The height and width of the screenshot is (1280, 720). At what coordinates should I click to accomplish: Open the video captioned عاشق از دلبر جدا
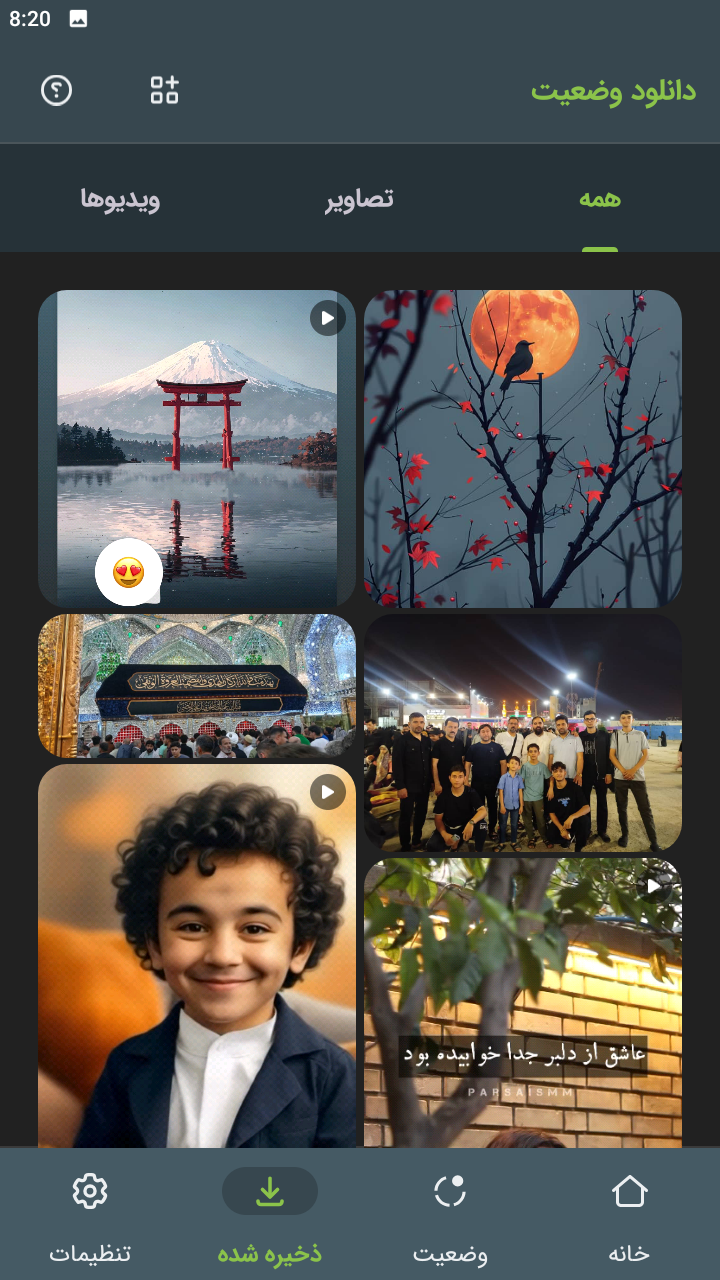pyautogui.click(x=523, y=1000)
